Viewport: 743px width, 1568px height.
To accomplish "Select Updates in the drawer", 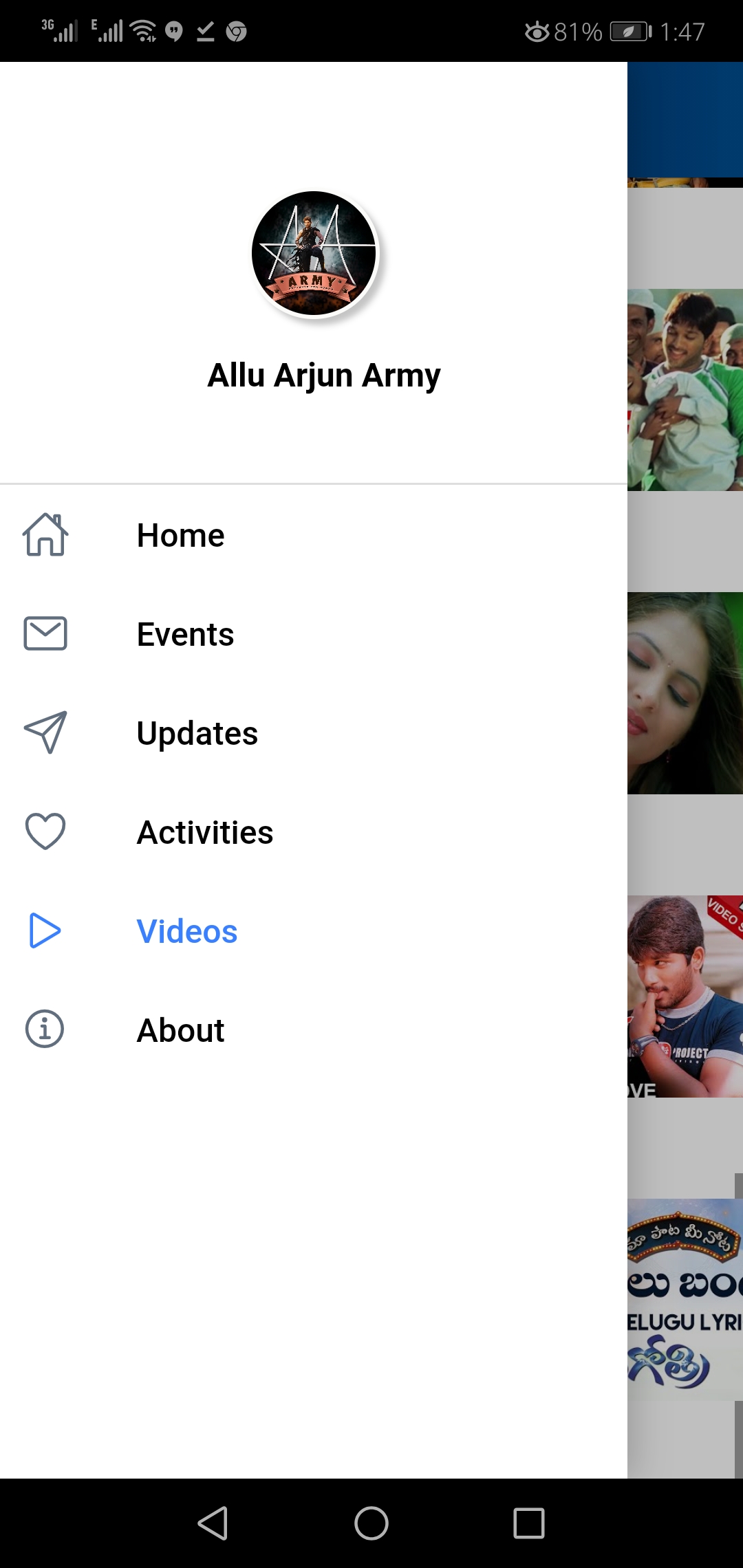I will (197, 733).
